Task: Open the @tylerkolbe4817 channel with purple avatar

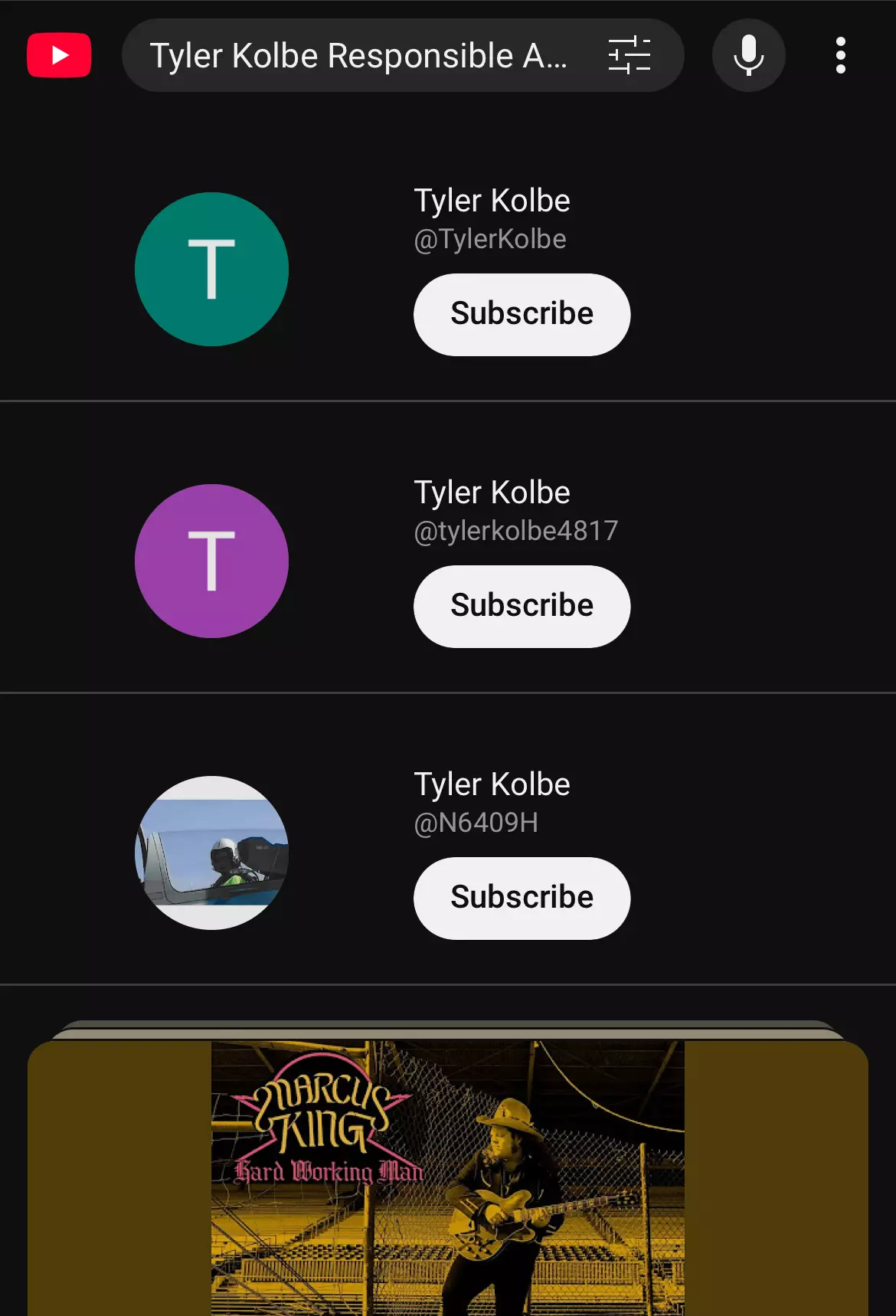Action: tap(212, 561)
